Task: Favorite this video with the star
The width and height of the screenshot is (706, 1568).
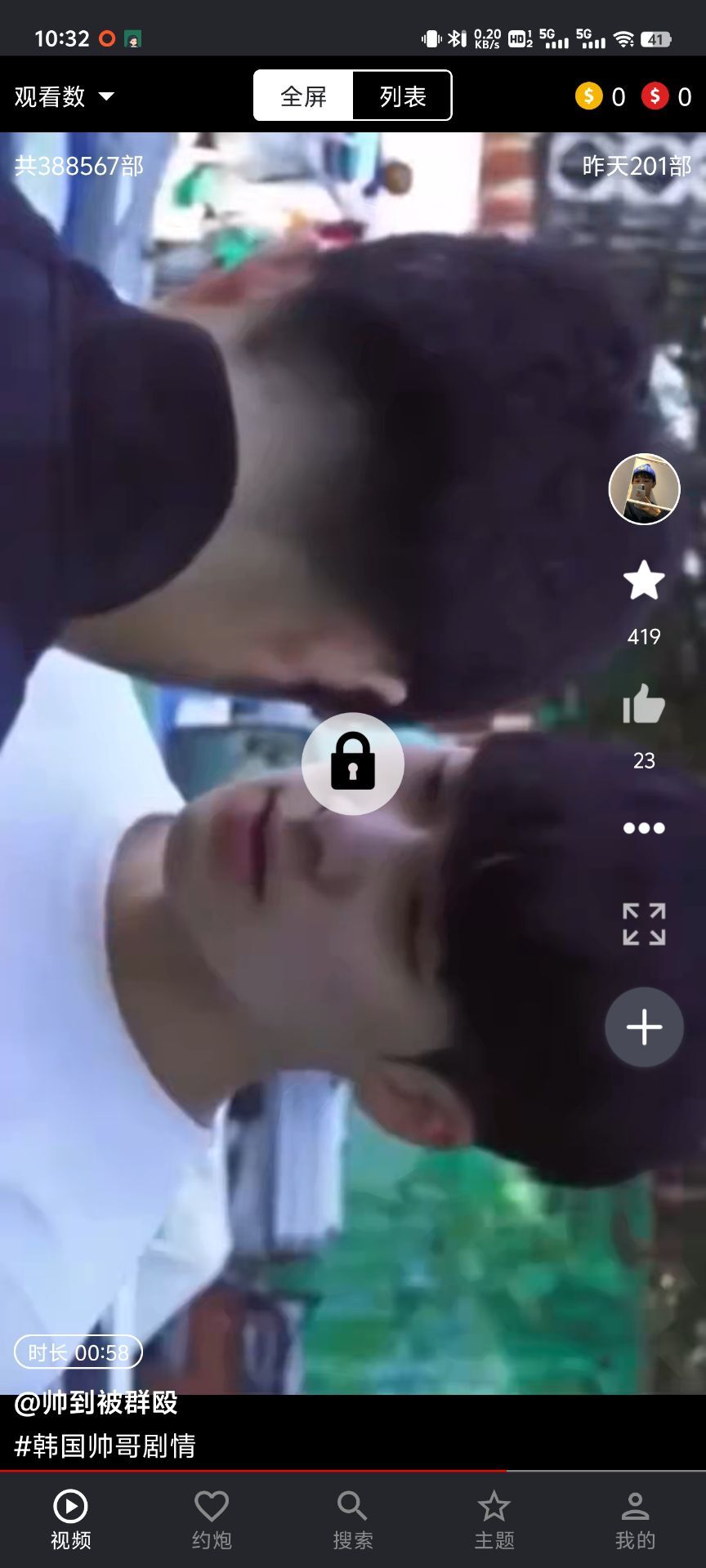Action: pos(644,581)
